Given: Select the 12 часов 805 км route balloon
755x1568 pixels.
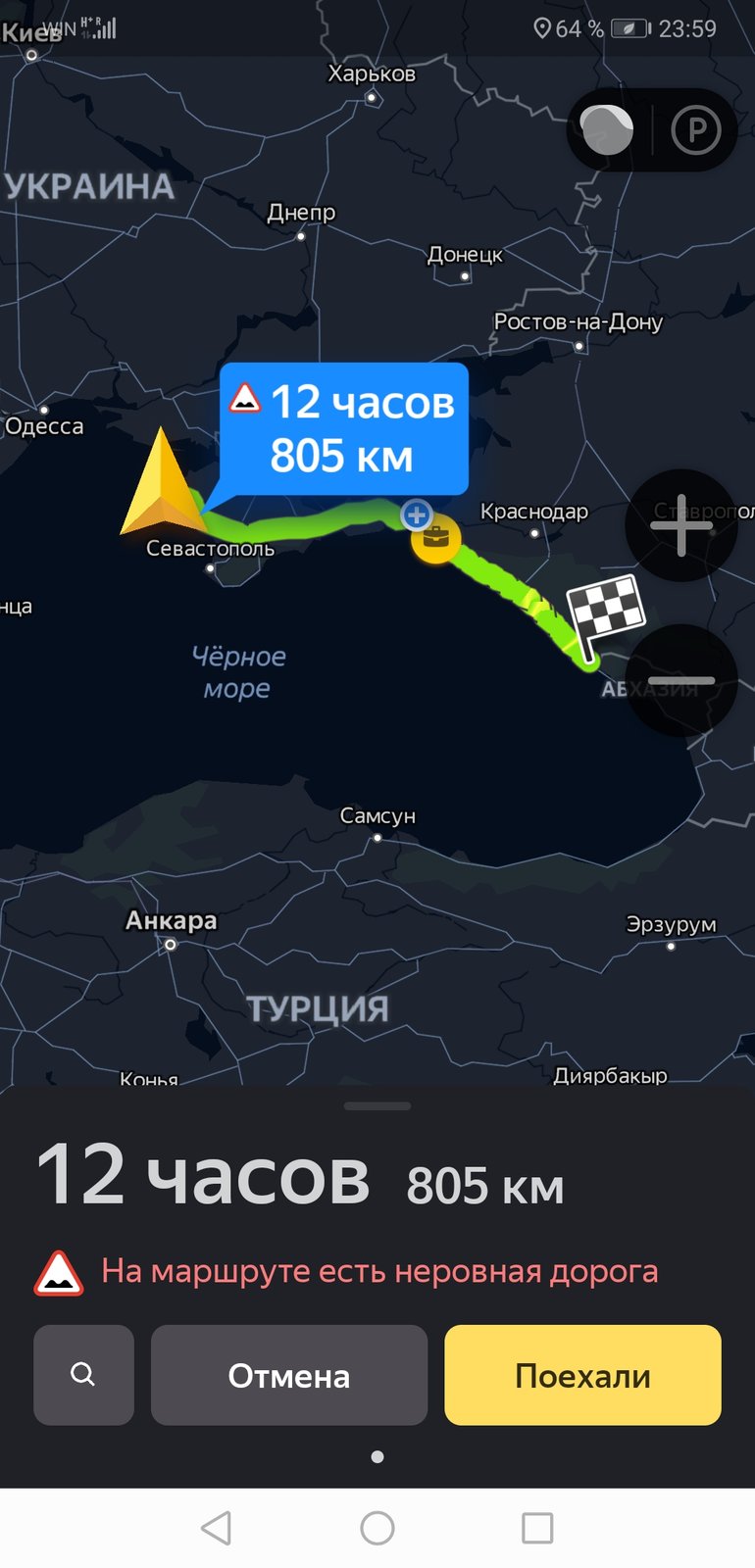Looking at the screenshot, I should tap(344, 429).
